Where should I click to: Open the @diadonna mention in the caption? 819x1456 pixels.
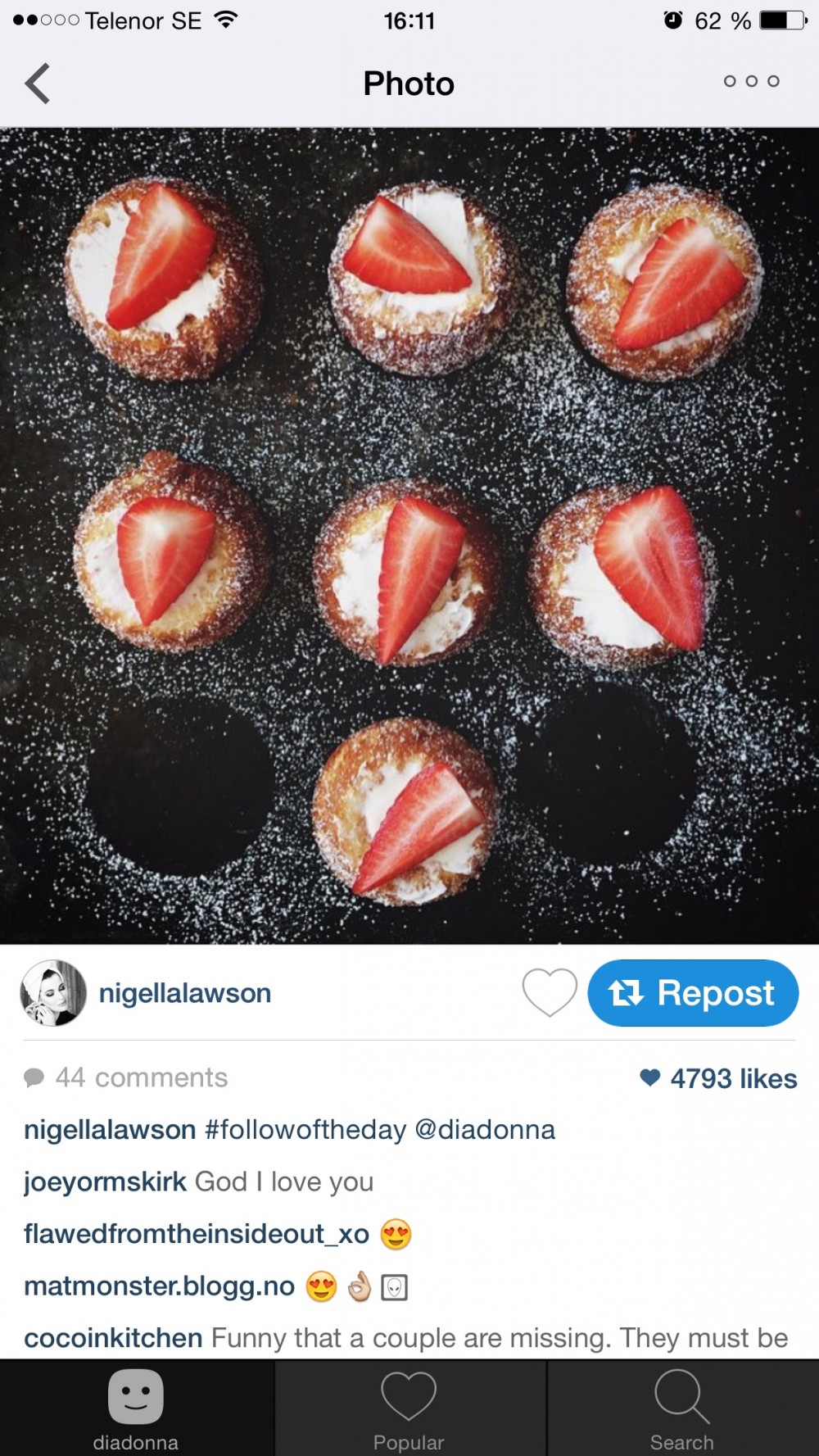(485, 1130)
